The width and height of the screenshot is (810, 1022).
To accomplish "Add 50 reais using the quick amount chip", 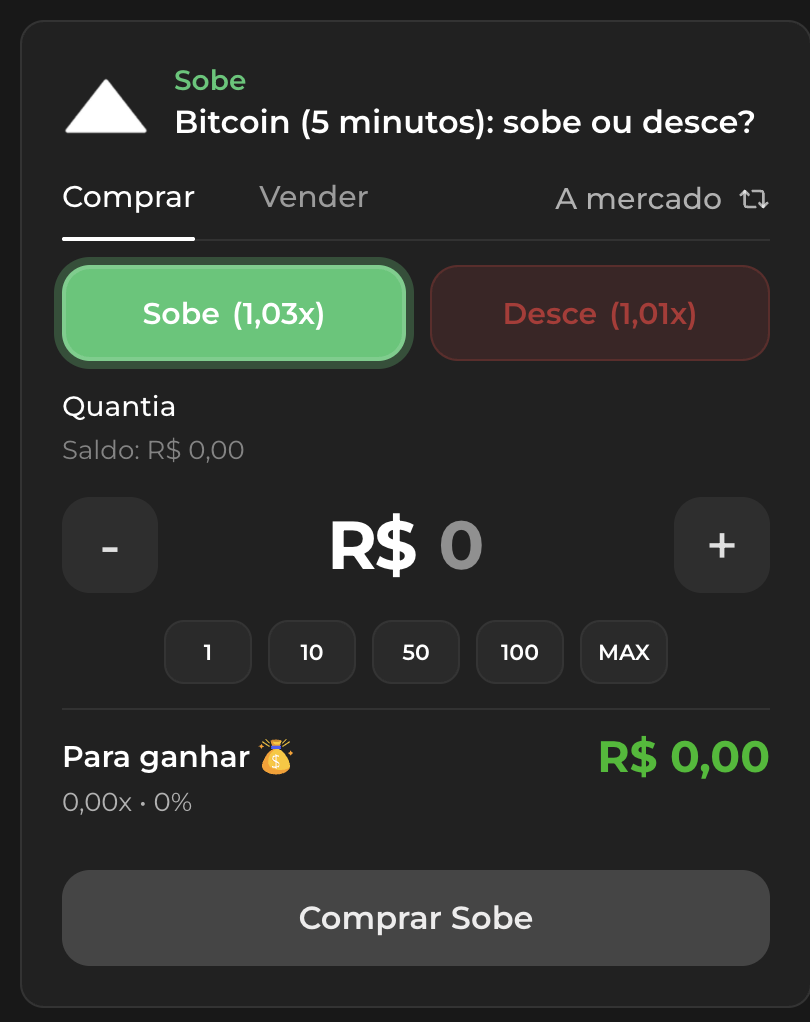I will tap(416, 652).
